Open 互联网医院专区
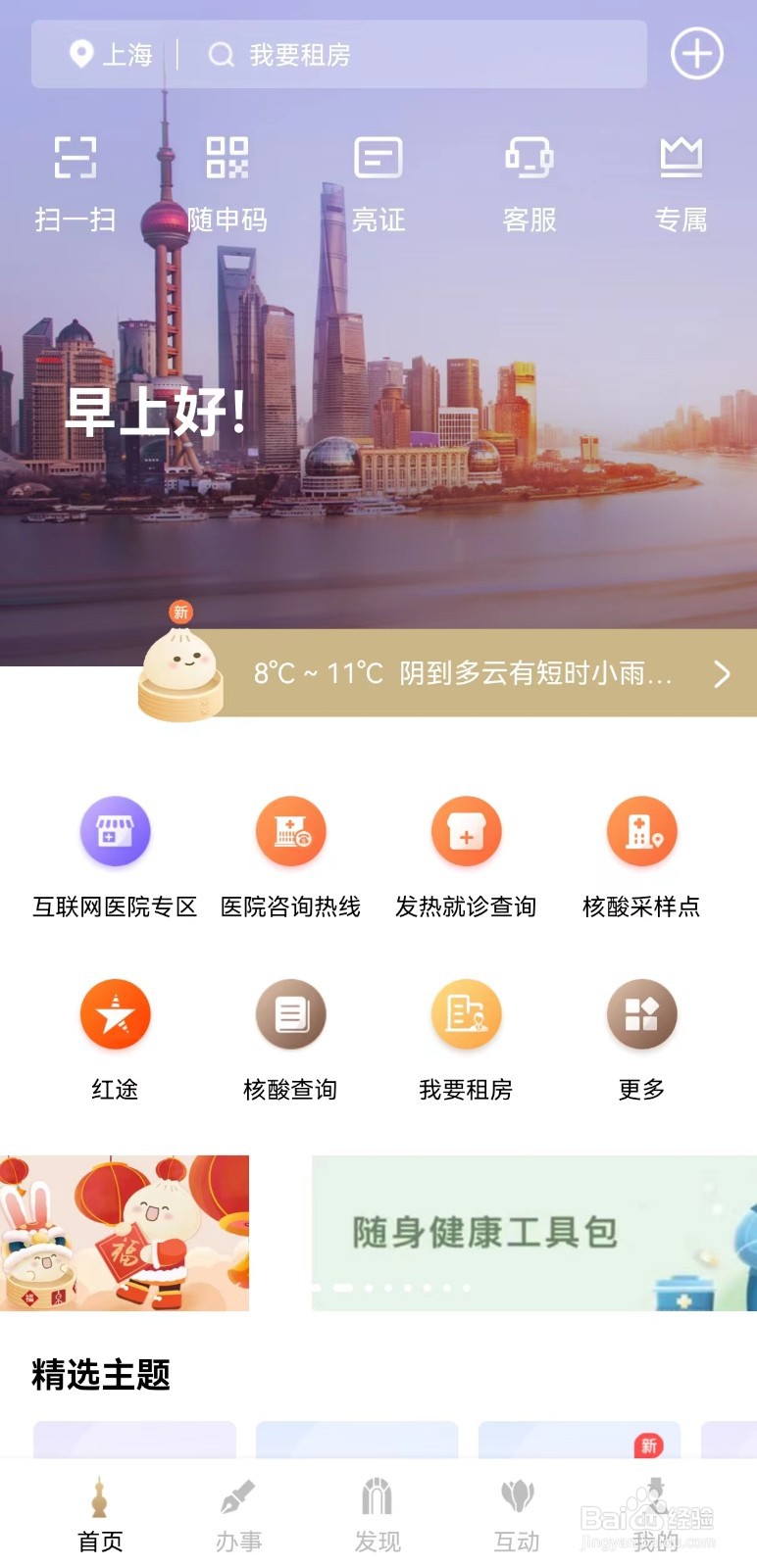 (115, 857)
